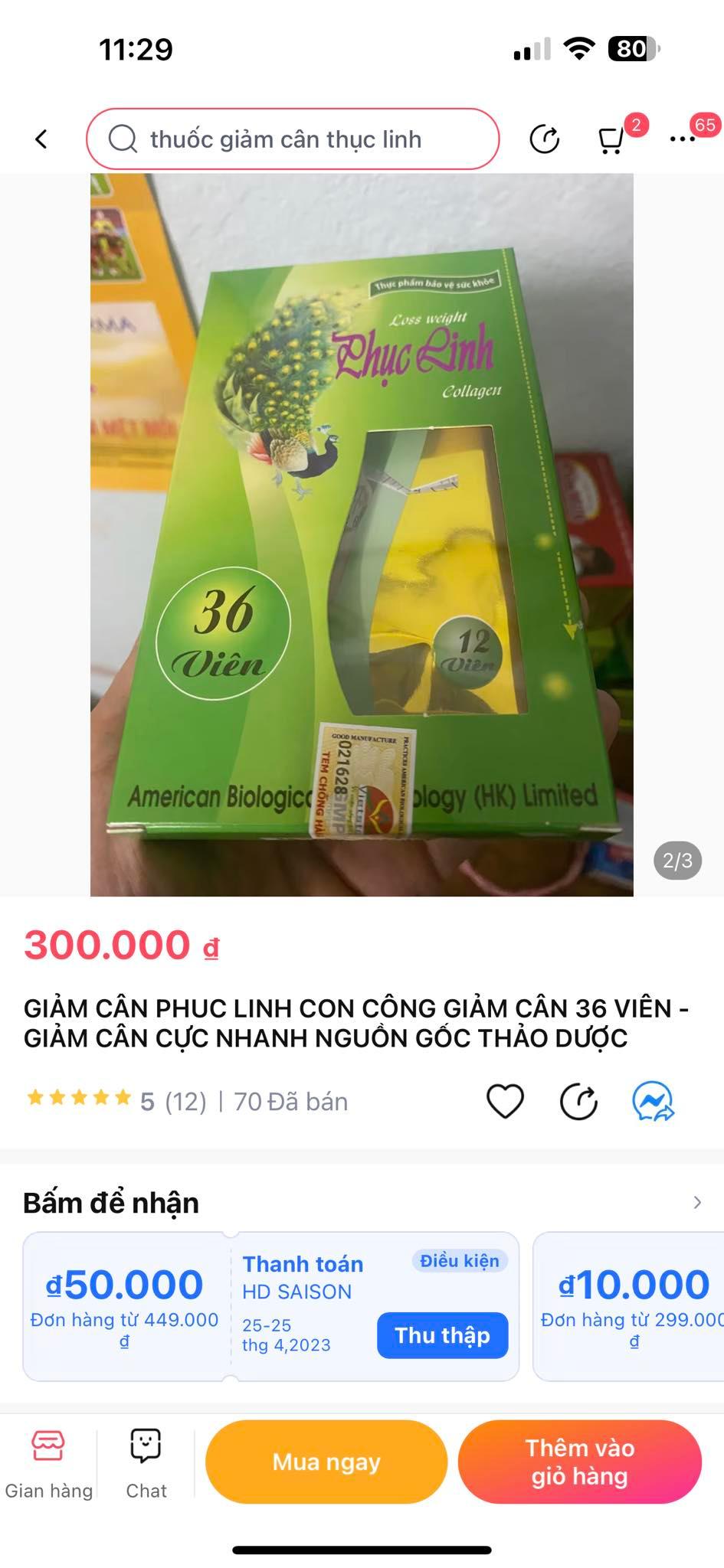The height and width of the screenshot is (1568, 724).
Task: Tap the 5-star rating toggle
Action: 77,1100
